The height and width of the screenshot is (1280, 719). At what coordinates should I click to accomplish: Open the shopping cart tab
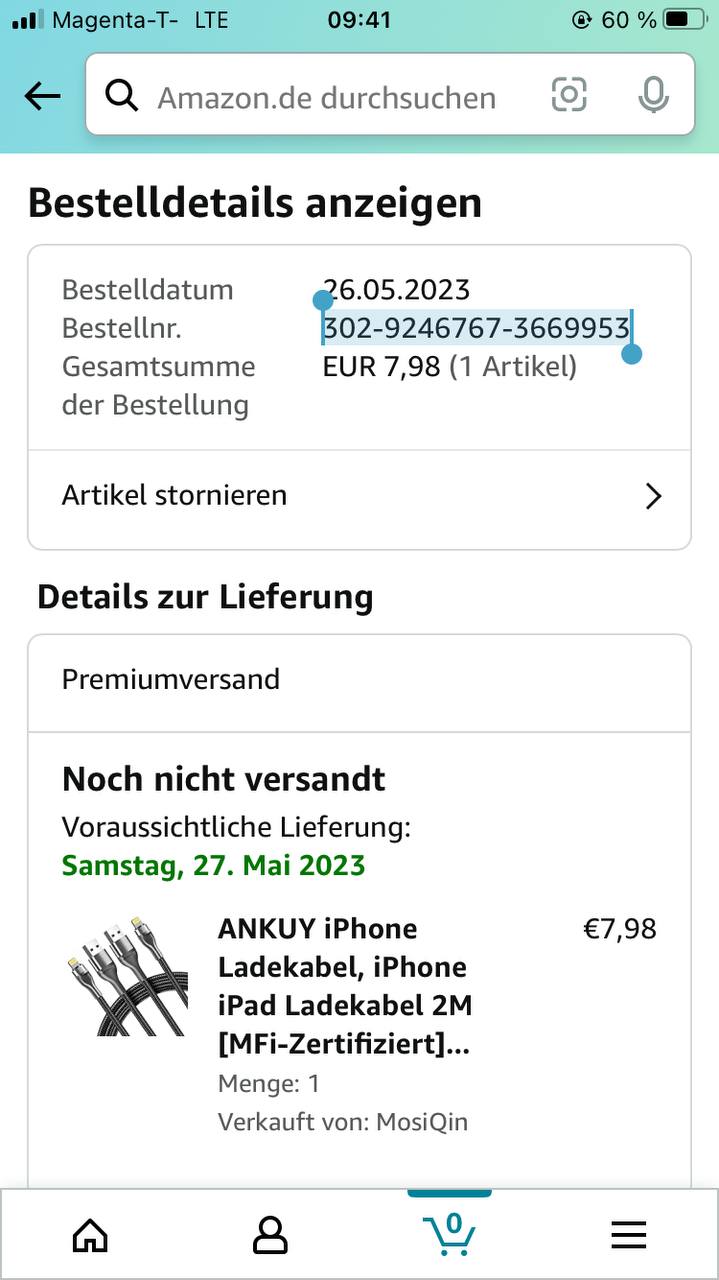(x=449, y=1233)
